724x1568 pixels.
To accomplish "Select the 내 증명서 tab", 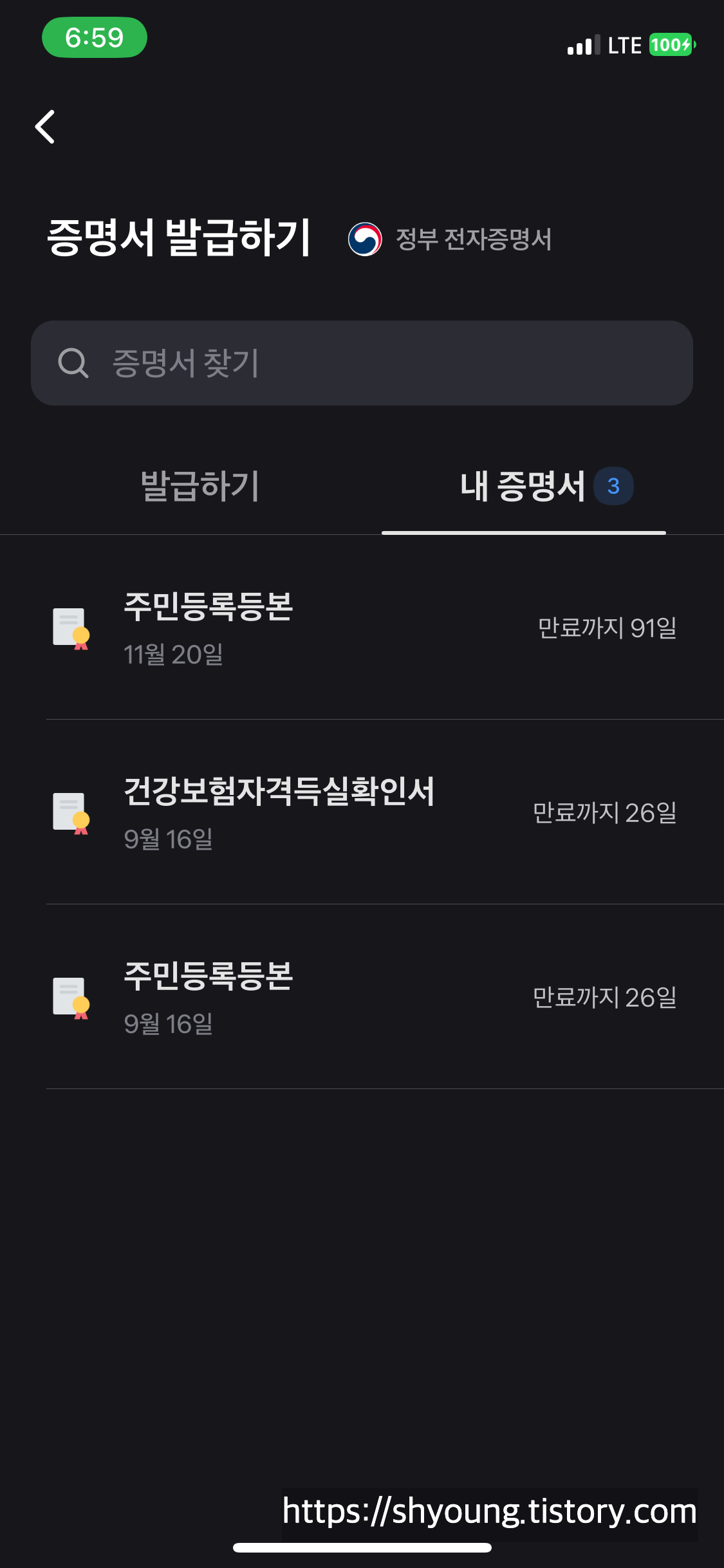I will [523, 487].
